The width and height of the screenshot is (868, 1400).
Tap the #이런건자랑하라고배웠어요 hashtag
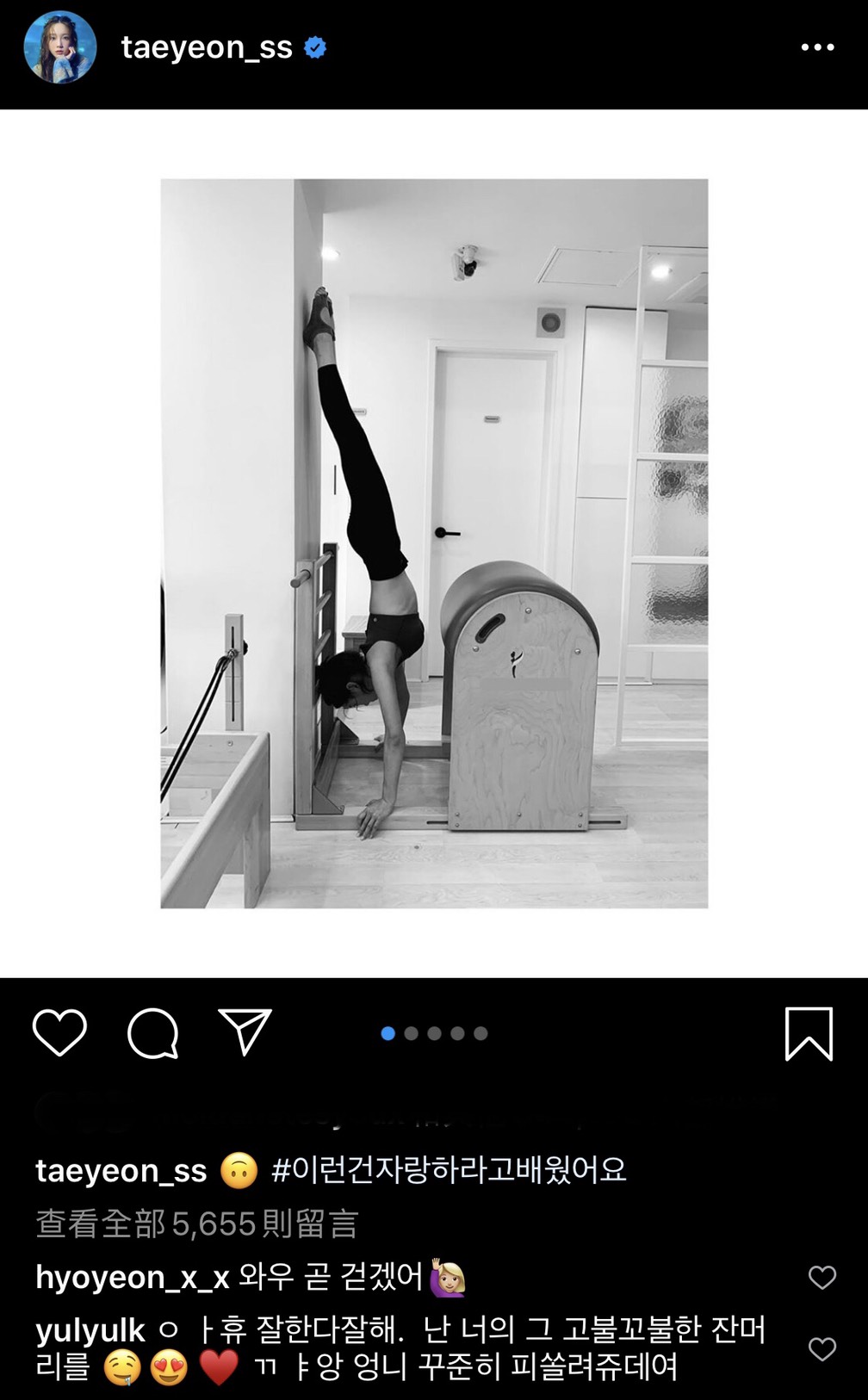click(x=449, y=1171)
